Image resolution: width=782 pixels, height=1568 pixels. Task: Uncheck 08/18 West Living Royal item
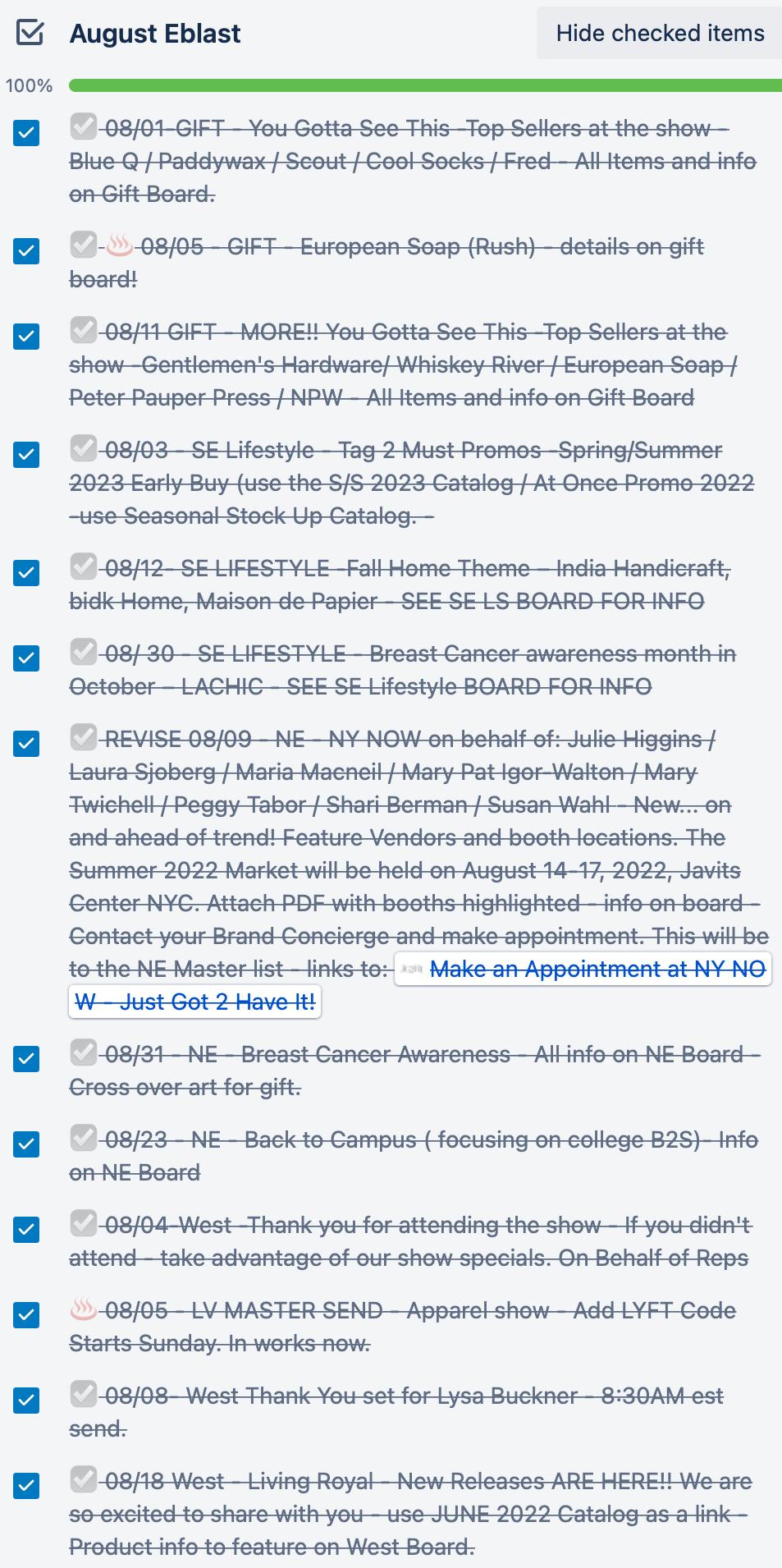coord(26,1486)
